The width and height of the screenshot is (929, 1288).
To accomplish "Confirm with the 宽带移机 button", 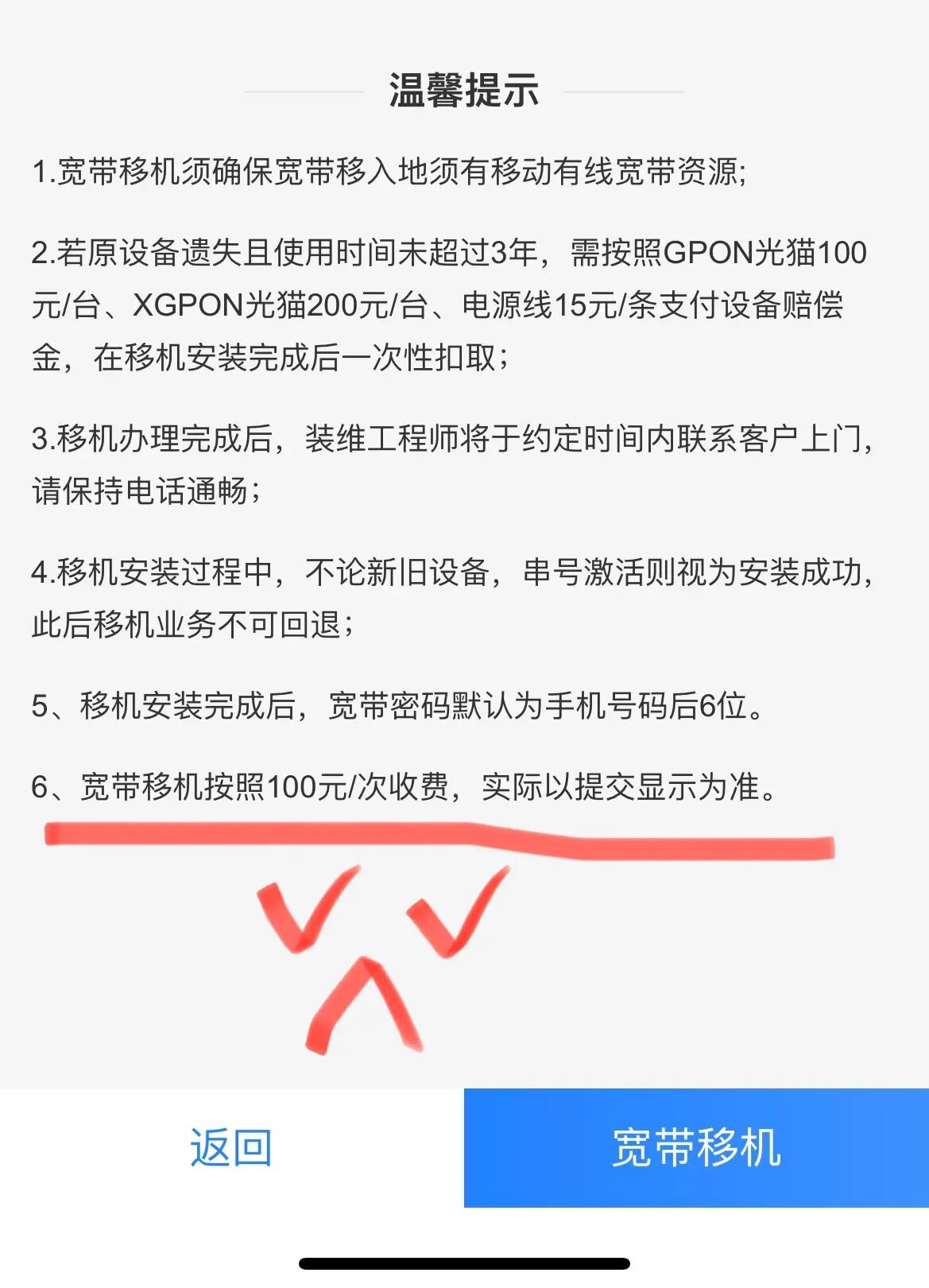I will (x=696, y=1147).
